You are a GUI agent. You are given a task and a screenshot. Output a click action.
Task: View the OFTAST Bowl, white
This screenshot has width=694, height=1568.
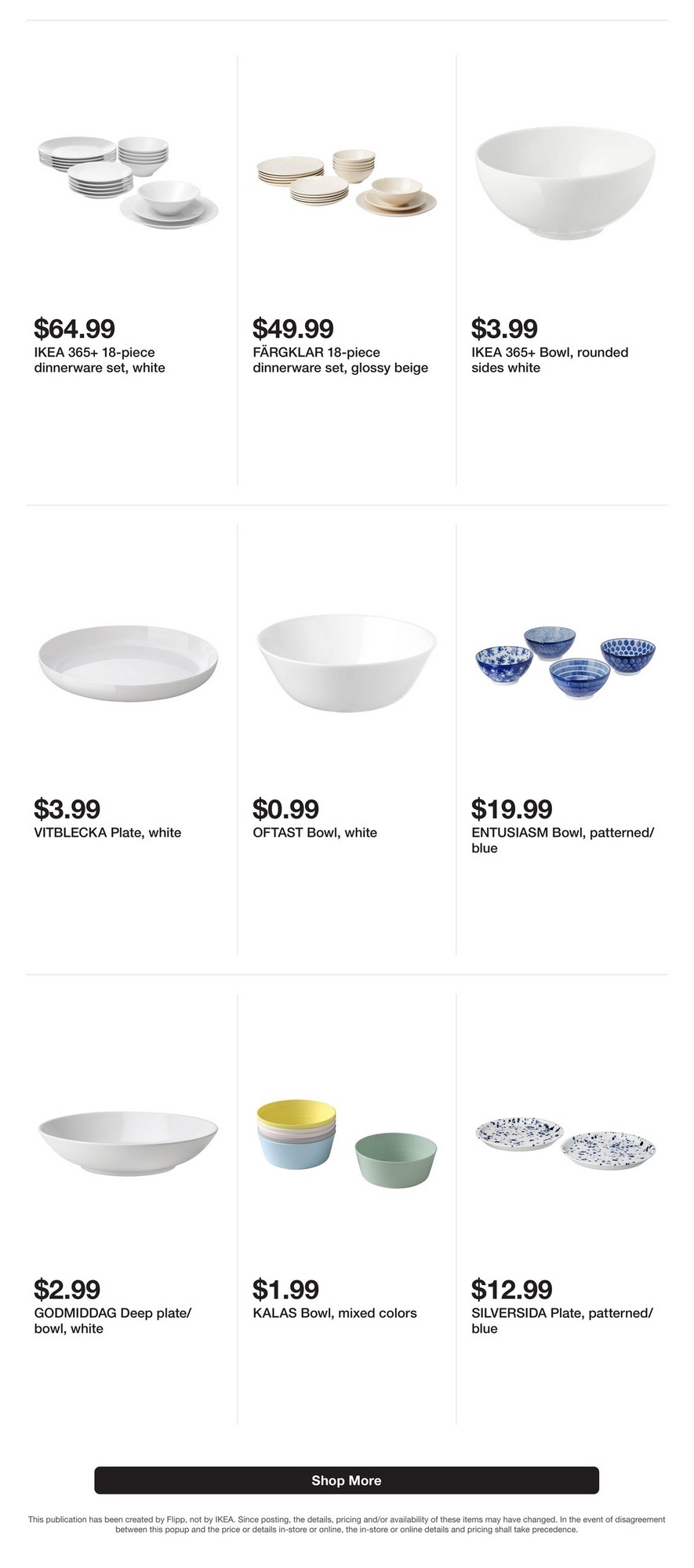[347, 663]
